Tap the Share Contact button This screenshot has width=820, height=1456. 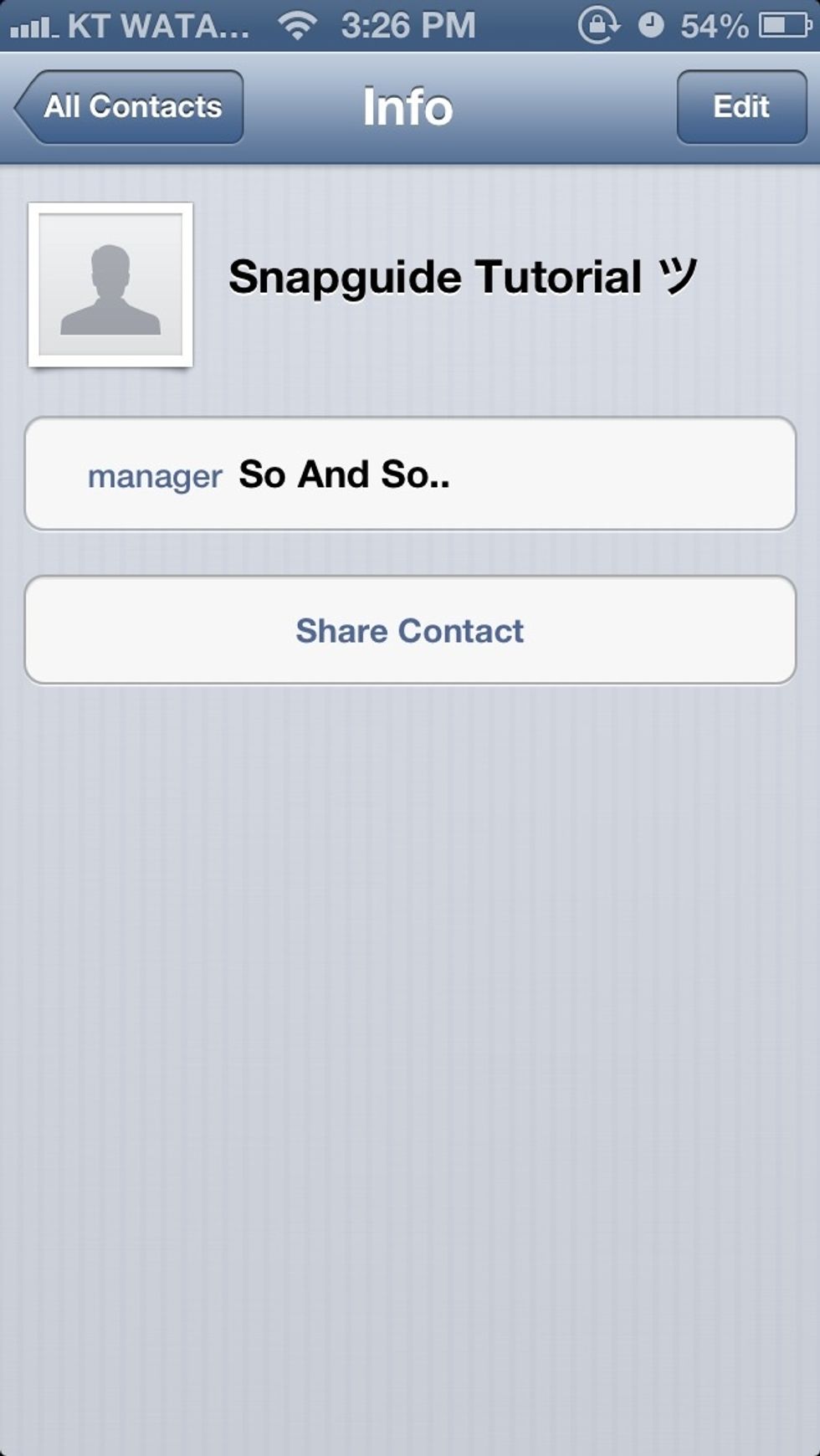410,630
